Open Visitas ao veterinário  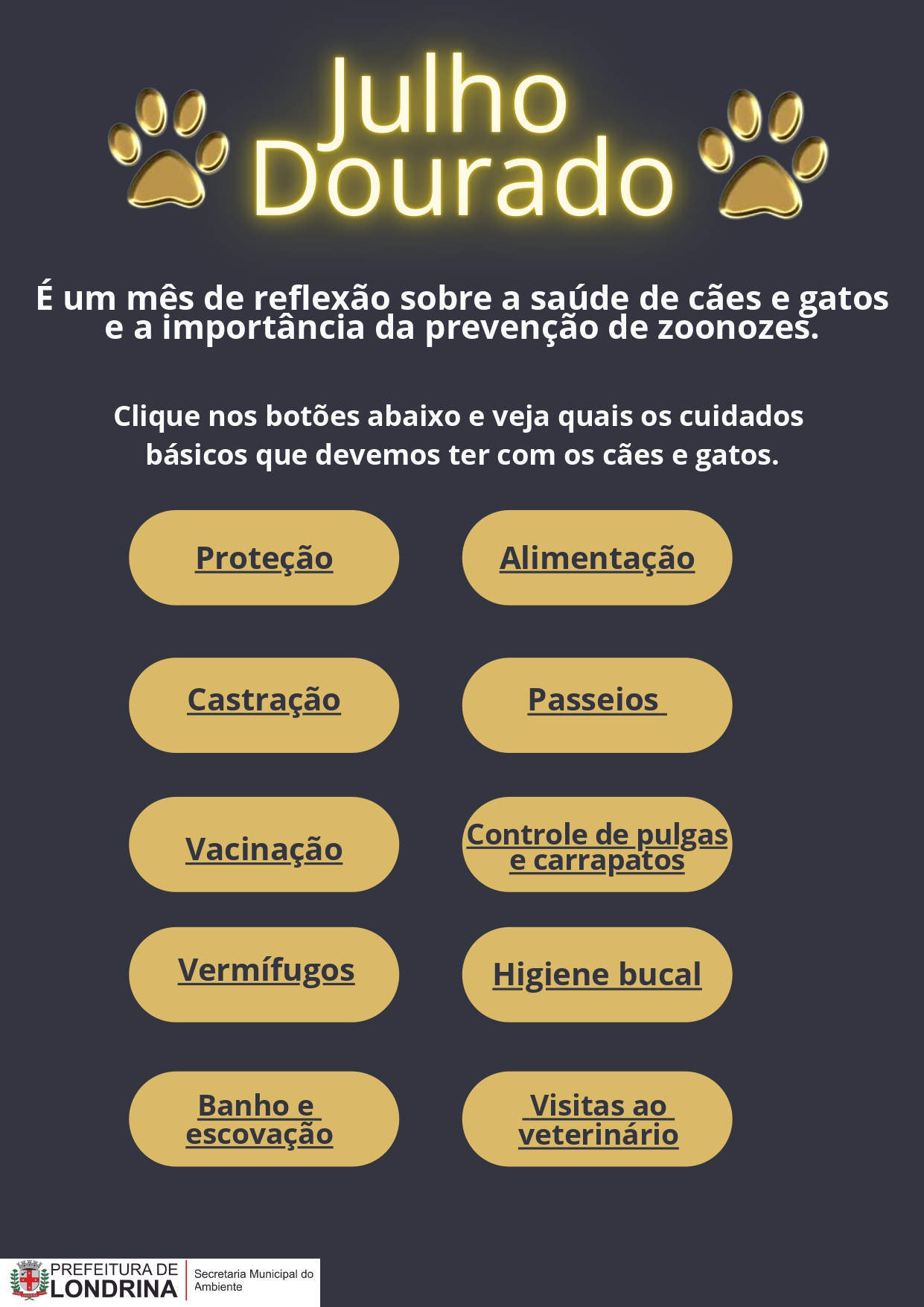pyautogui.click(x=596, y=1119)
